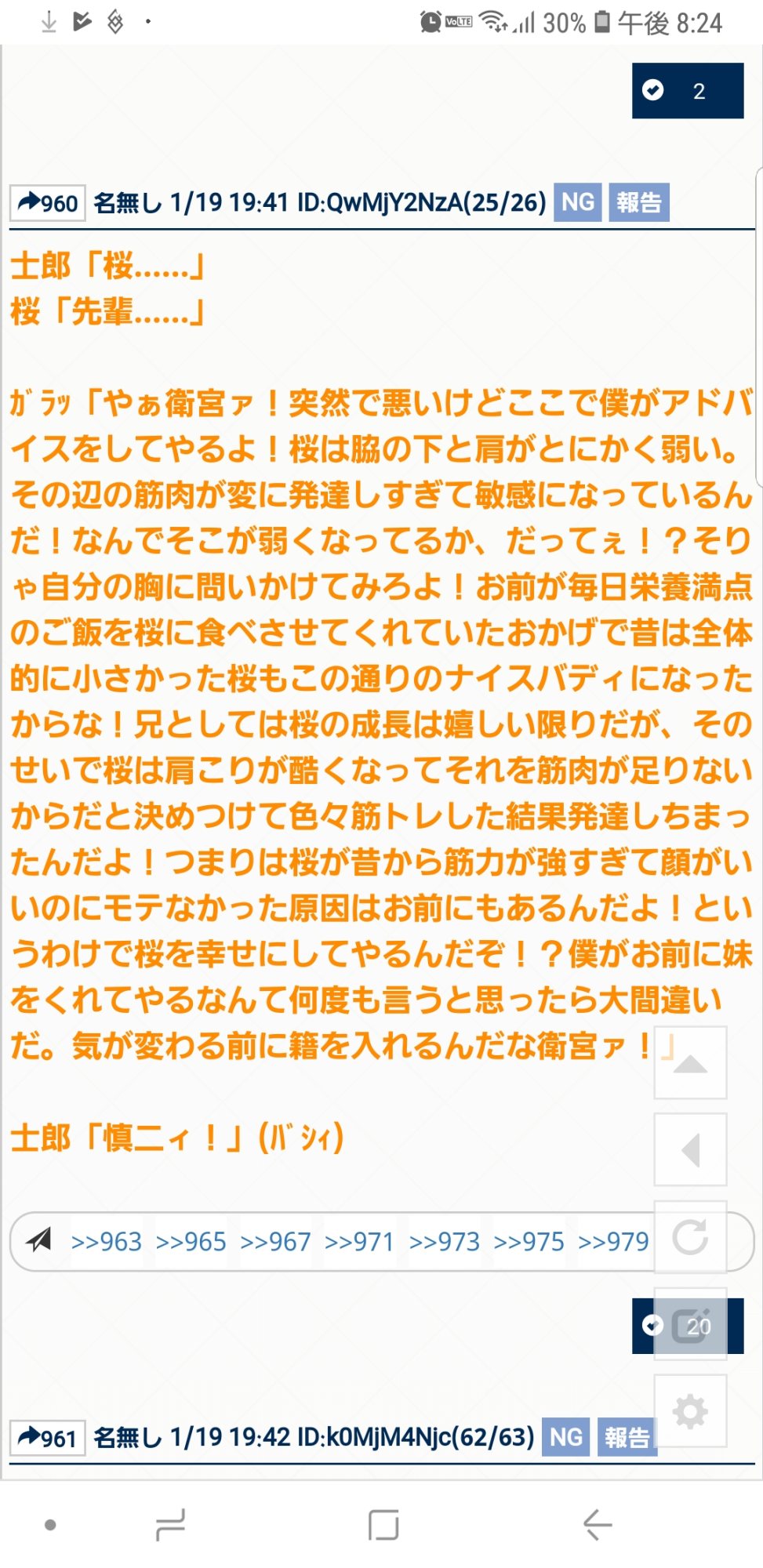Mark post 961 as NG

565,1437
